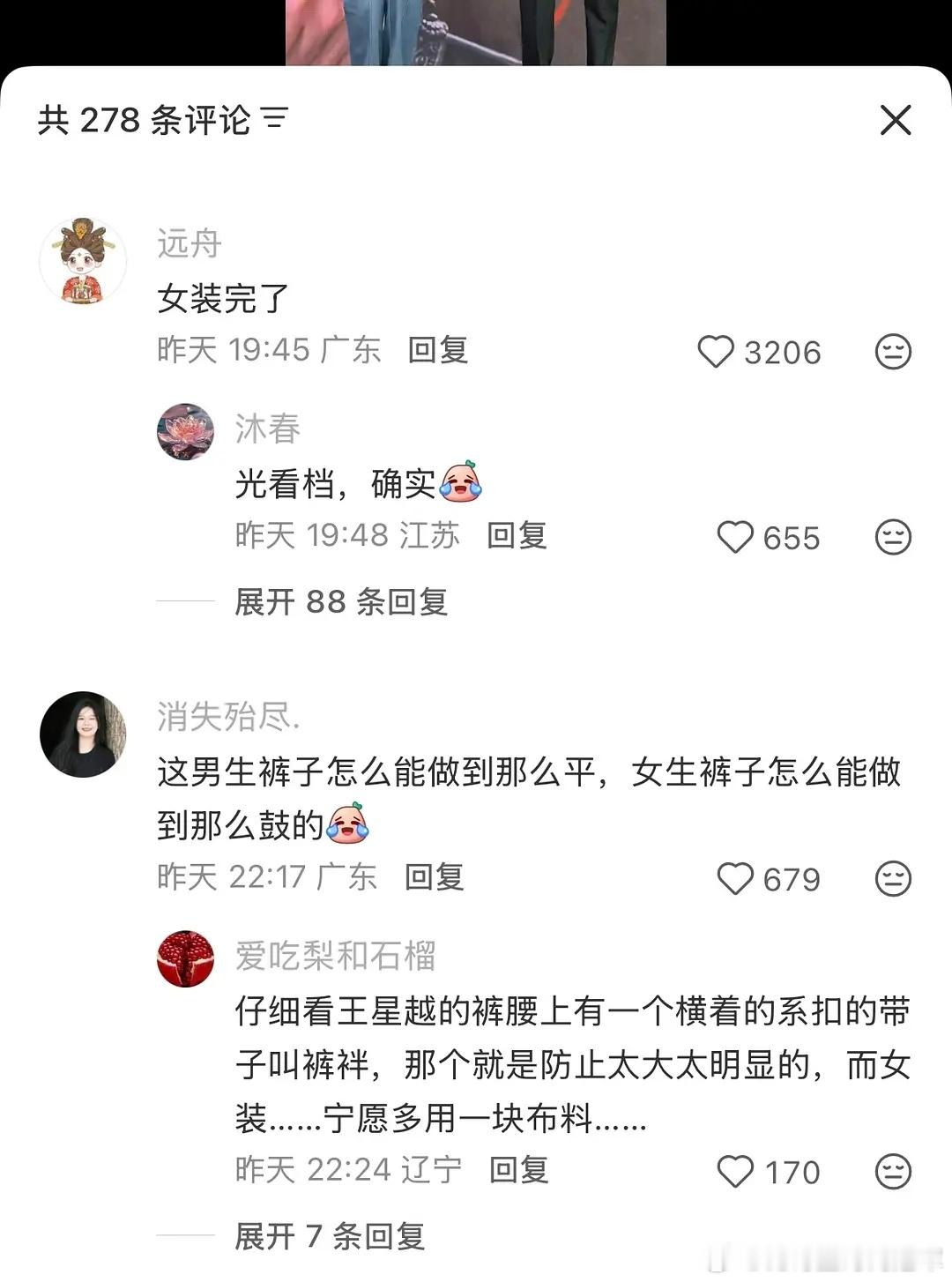Toggle like on 沐春's reply with 655 likes

pos(735,537)
